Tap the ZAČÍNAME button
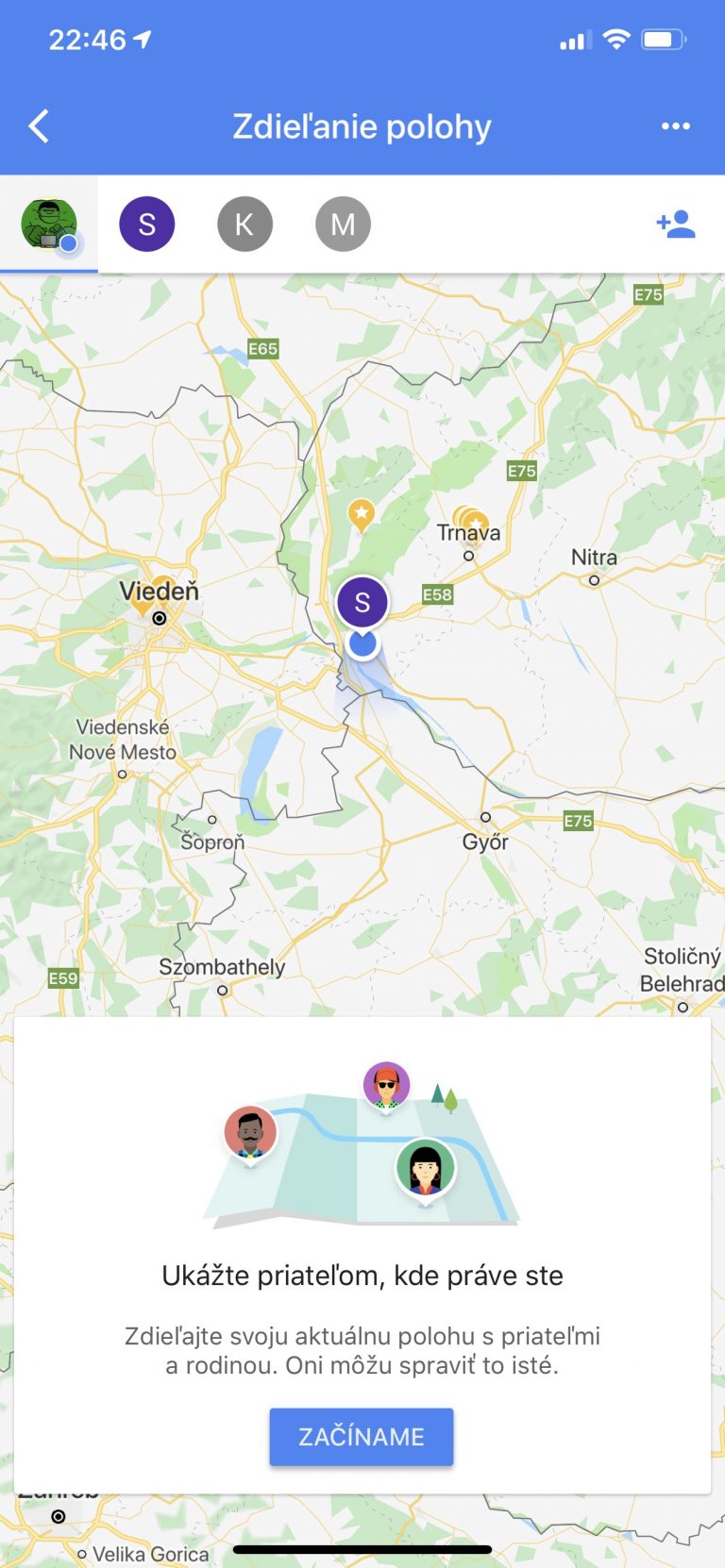The height and width of the screenshot is (1568, 725). click(362, 1436)
